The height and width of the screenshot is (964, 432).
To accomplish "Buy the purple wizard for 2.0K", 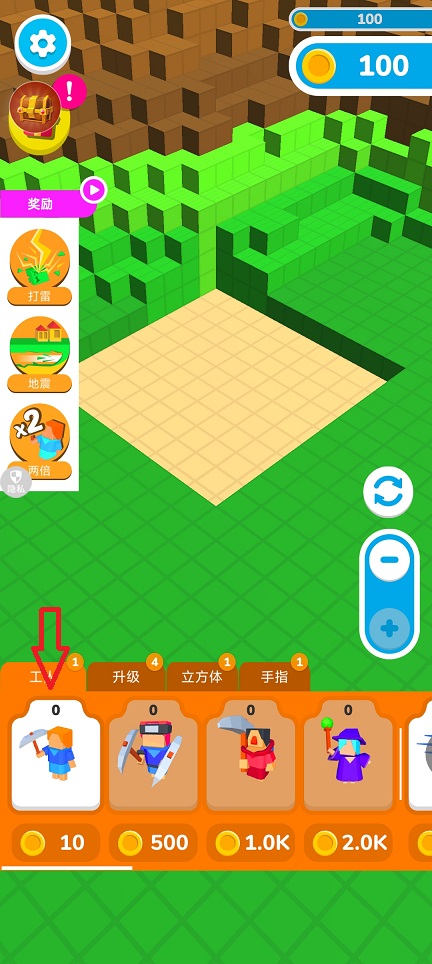I will (348, 843).
